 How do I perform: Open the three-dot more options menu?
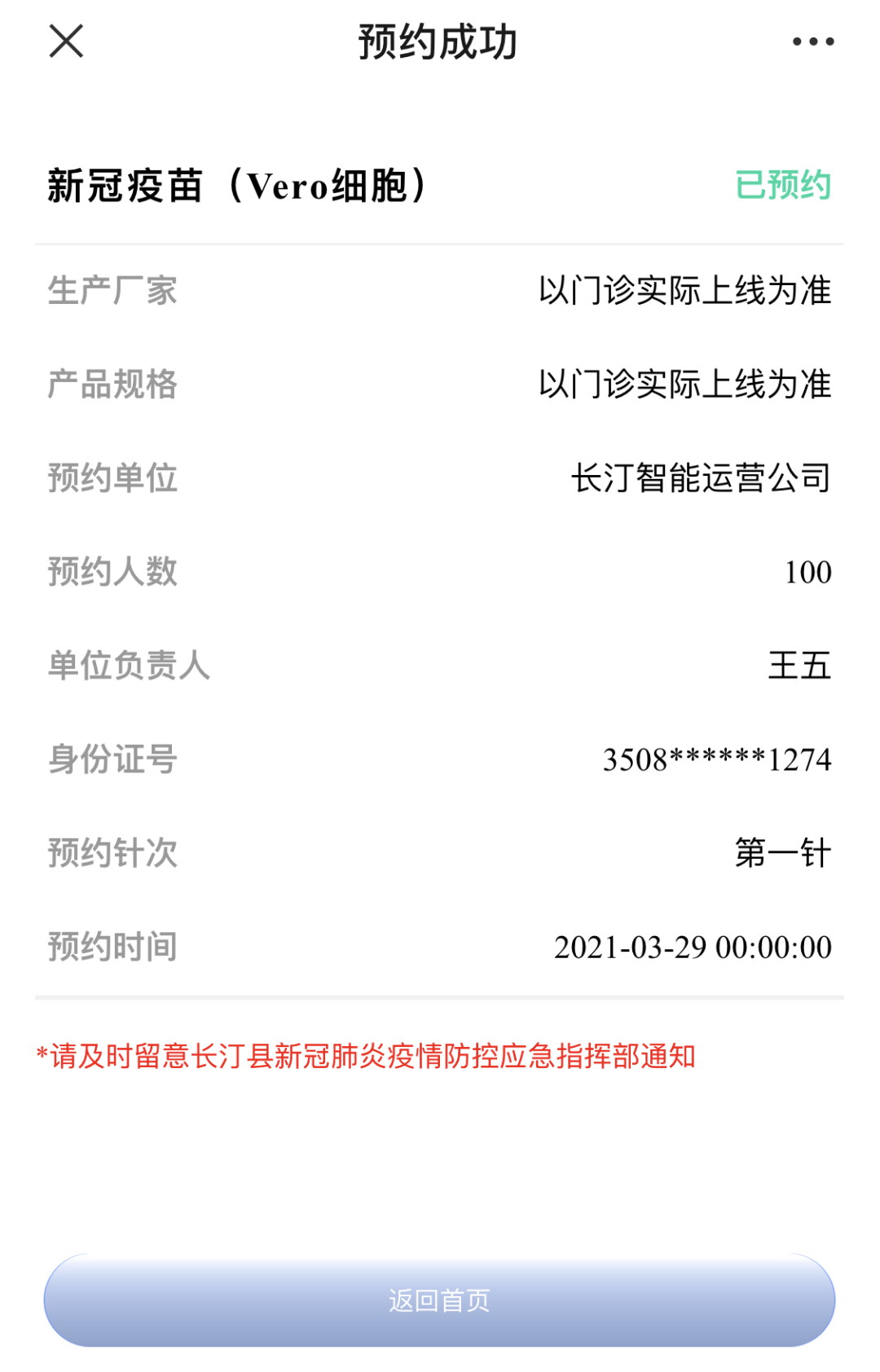click(813, 42)
